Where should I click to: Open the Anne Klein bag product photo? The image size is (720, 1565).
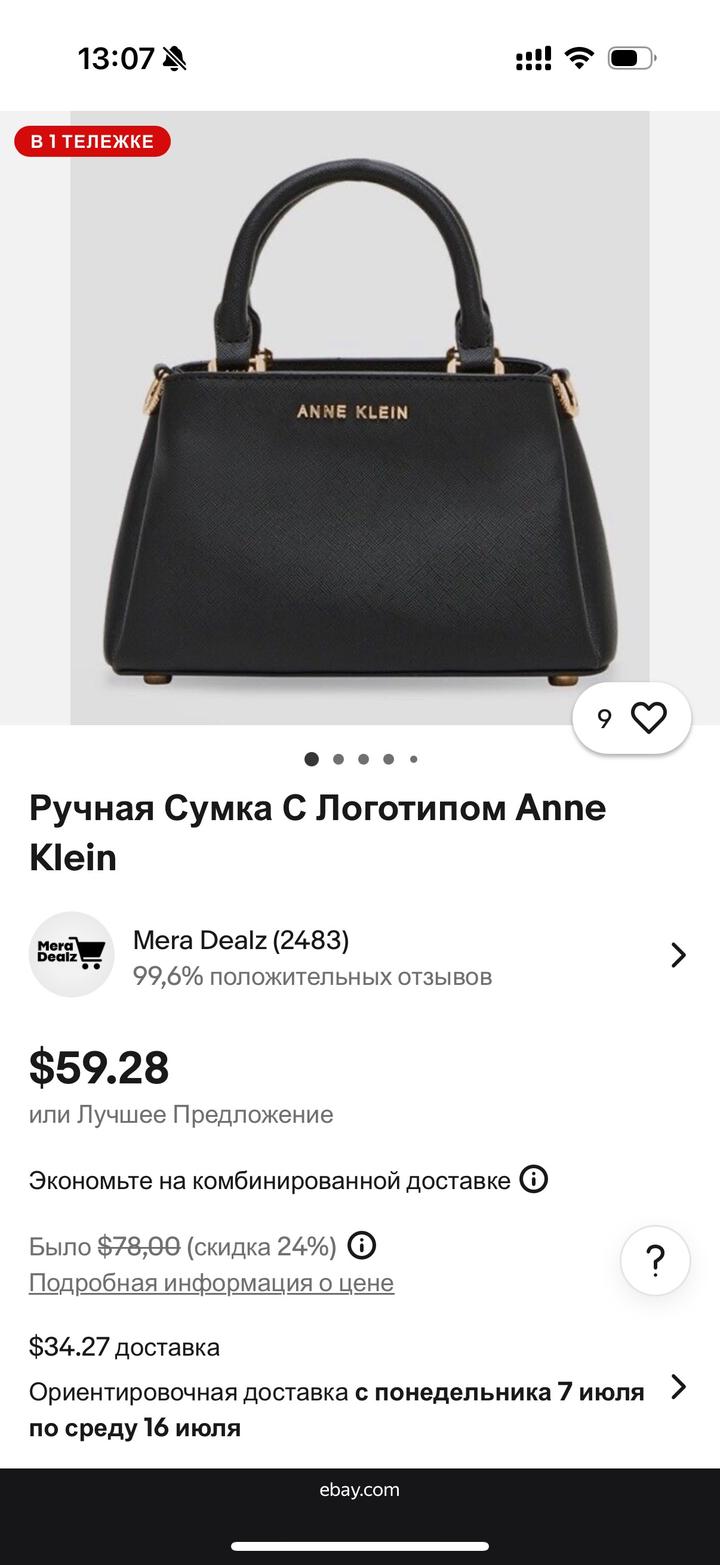360,420
